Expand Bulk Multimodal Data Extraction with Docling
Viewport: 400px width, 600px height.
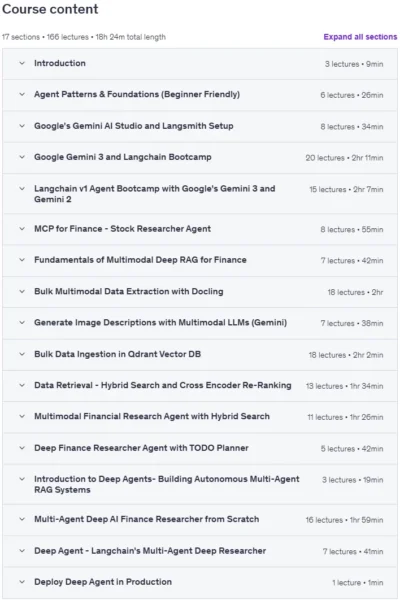tap(200, 292)
